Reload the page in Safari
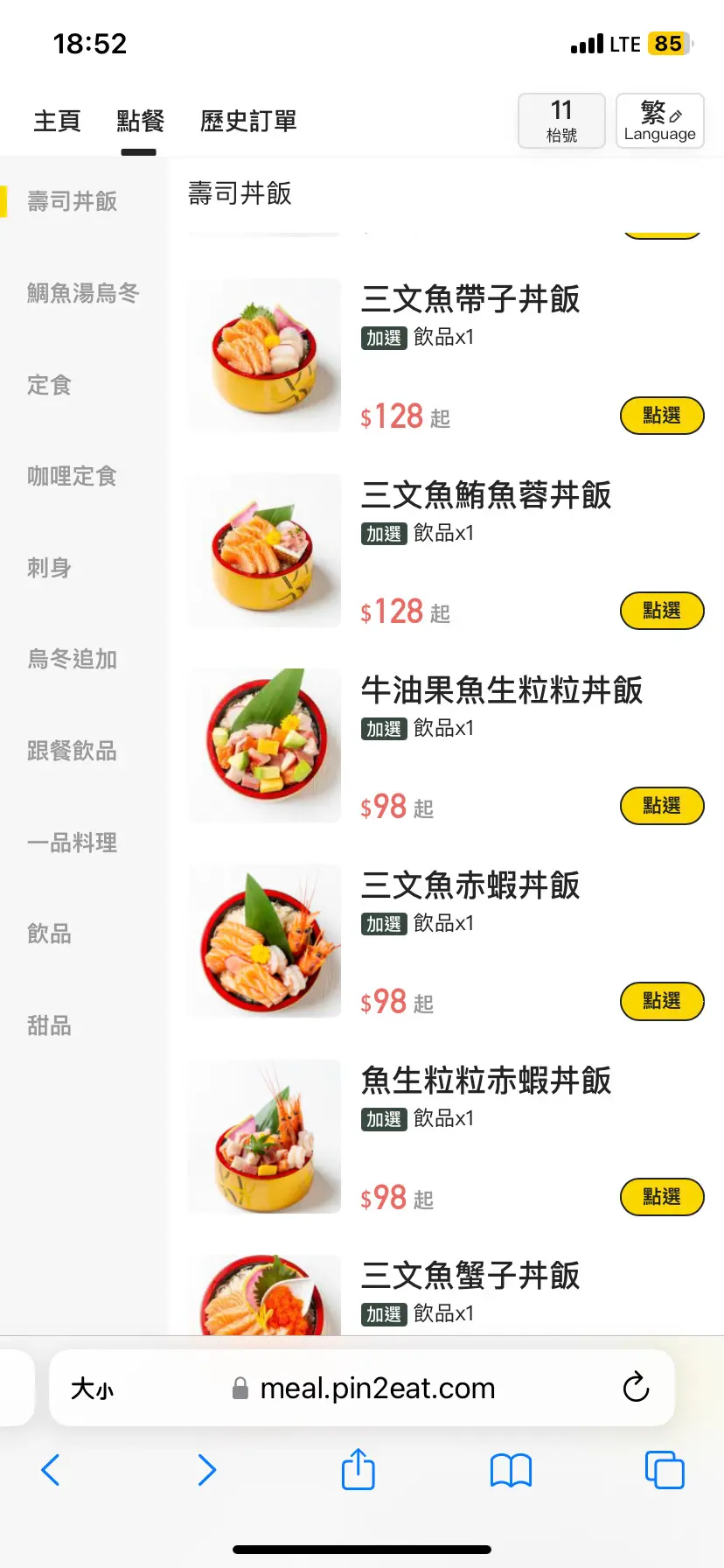Screen dimensions: 724x1568 pyautogui.click(x=636, y=1388)
